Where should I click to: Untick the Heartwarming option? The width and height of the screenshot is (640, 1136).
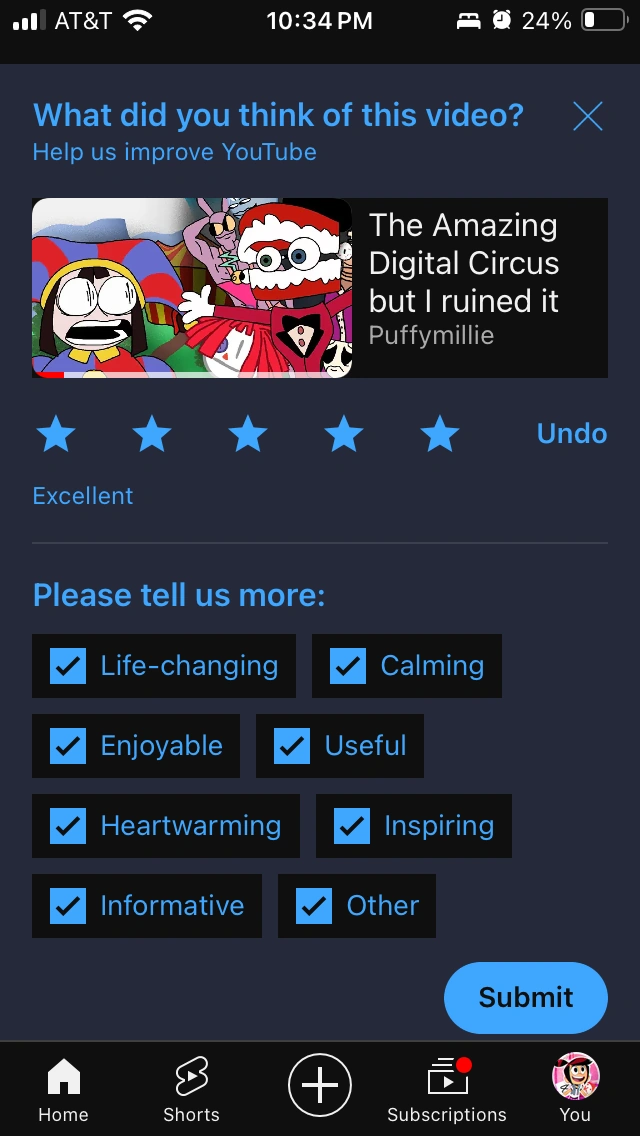click(x=68, y=826)
